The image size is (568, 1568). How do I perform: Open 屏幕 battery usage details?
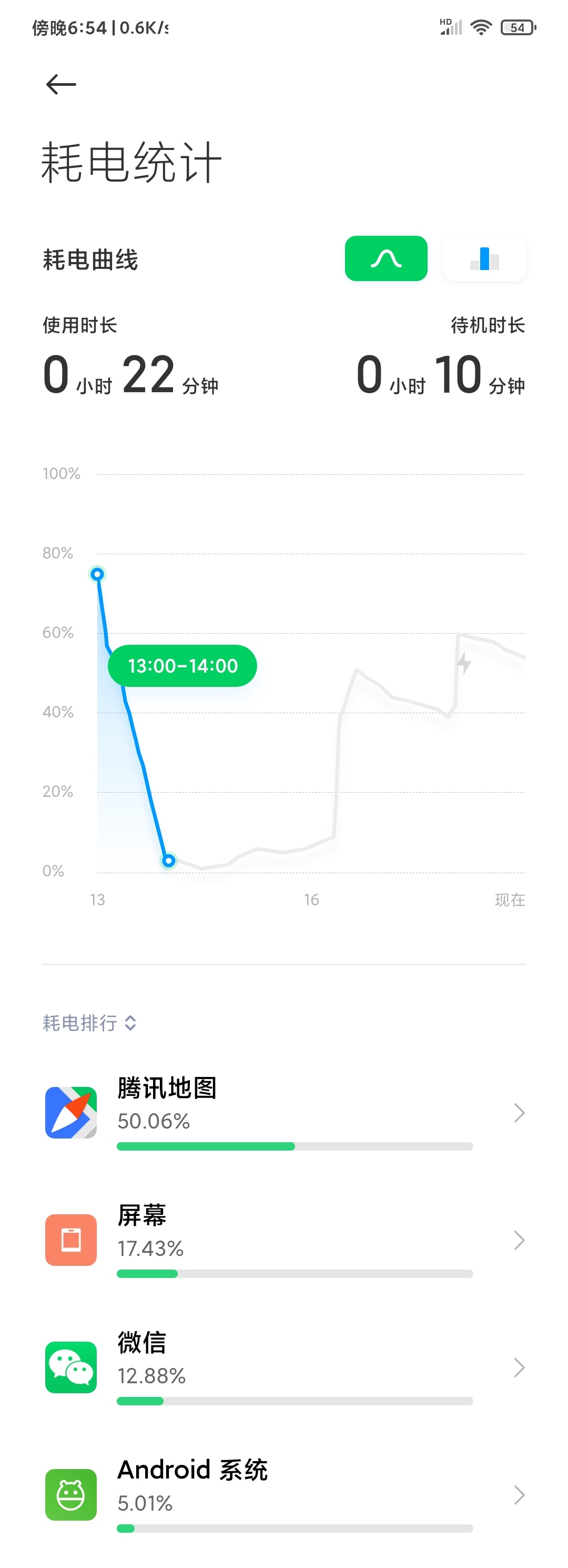tap(284, 1240)
